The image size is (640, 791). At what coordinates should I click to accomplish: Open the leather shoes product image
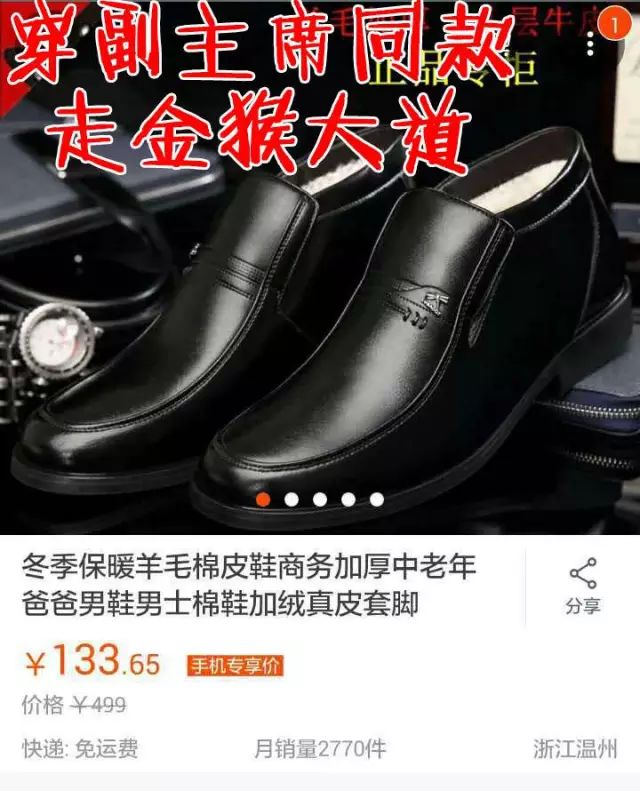pos(320,330)
